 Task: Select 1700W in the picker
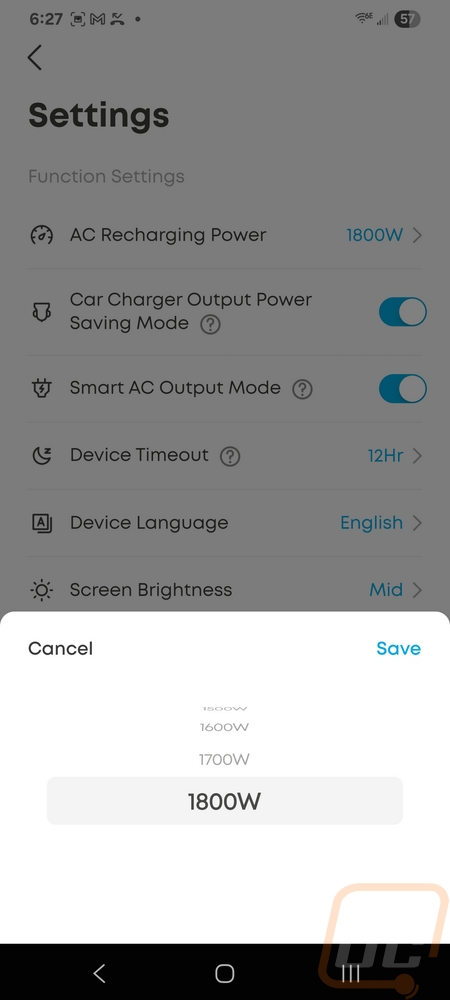(224, 760)
